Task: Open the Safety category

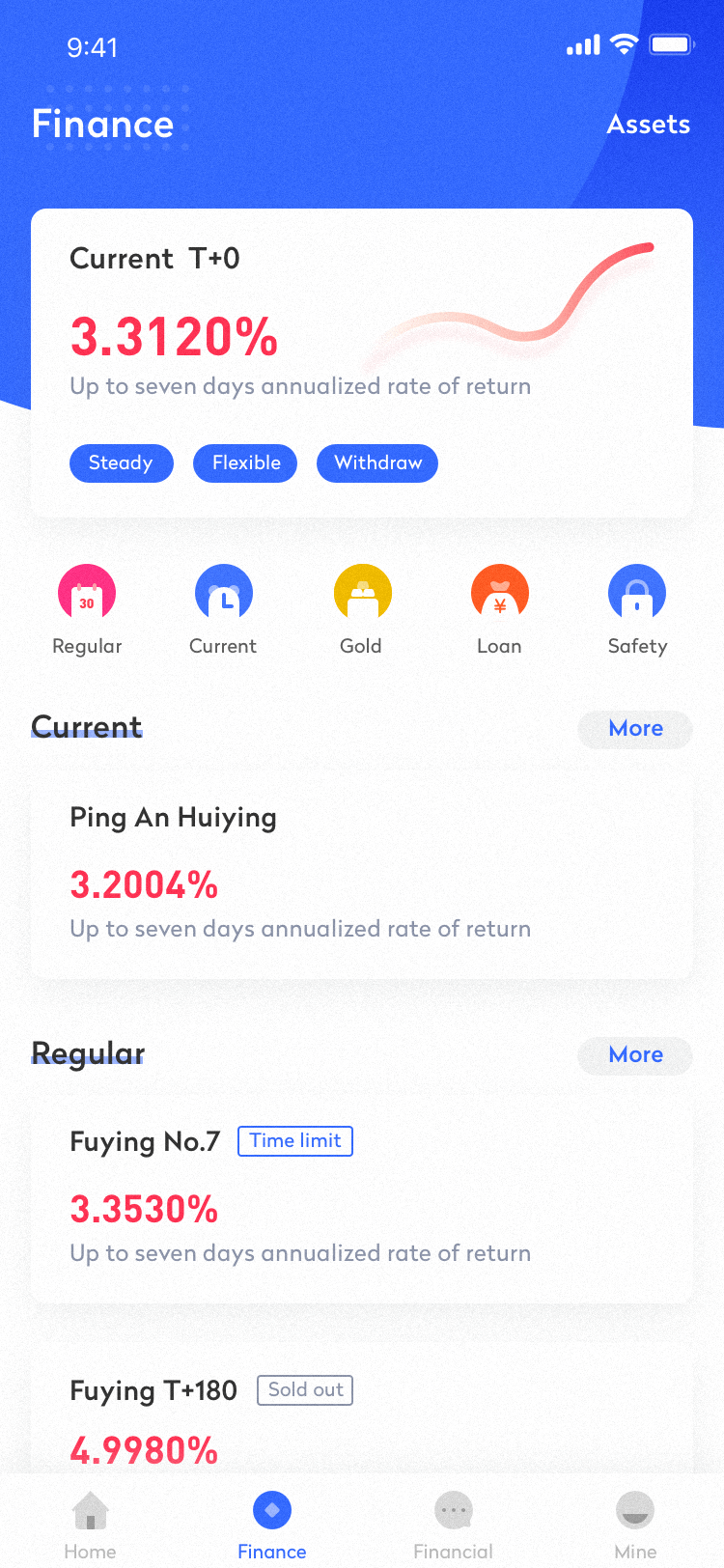Action: [x=637, y=610]
